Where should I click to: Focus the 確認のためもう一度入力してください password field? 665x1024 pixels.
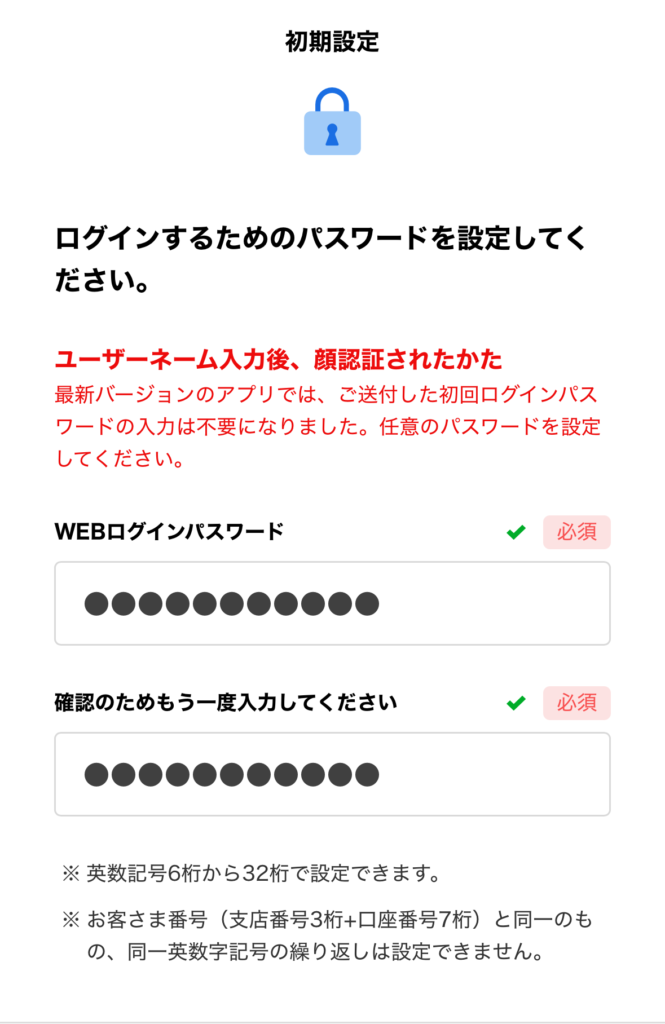pyautogui.click(x=332, y=774)
